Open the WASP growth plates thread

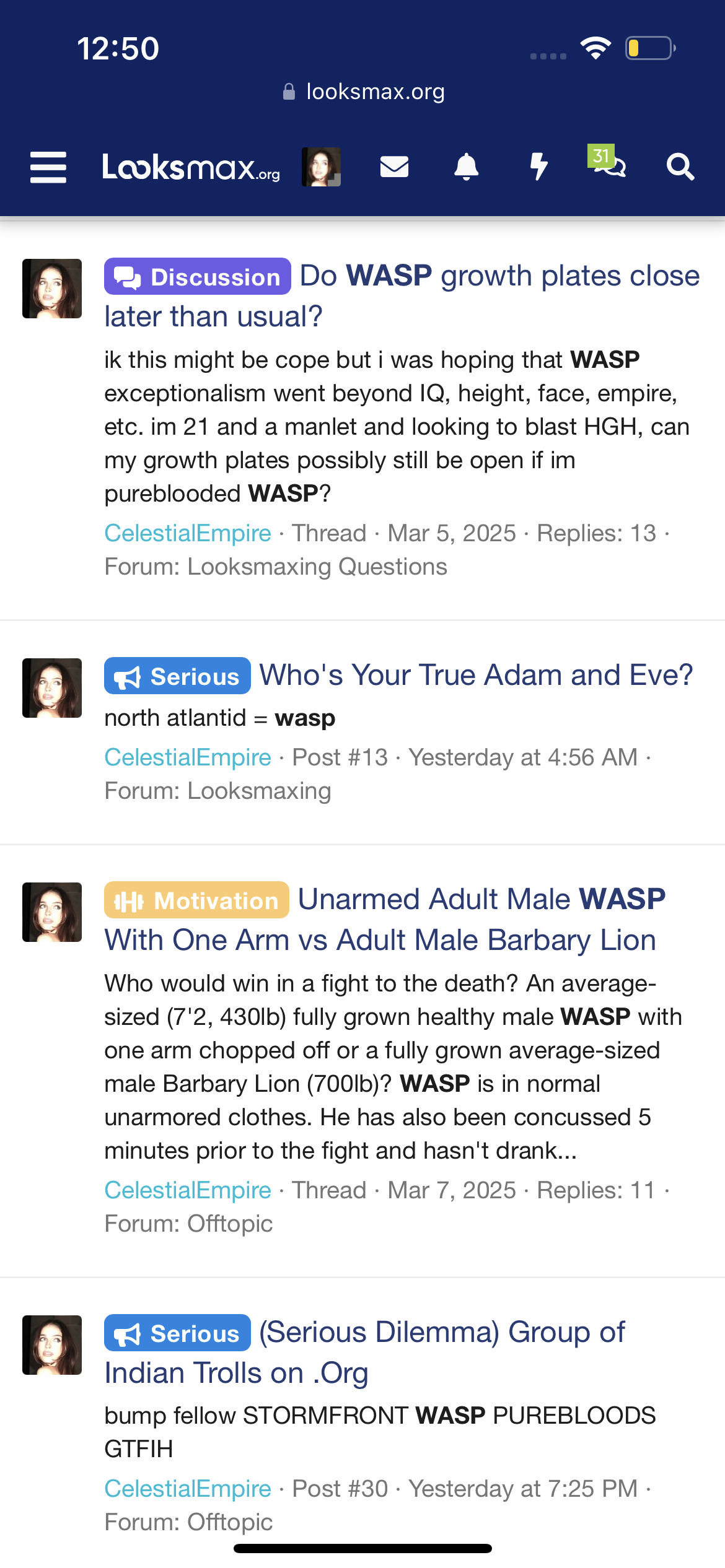pyautogui.click(x=499, y=276)
